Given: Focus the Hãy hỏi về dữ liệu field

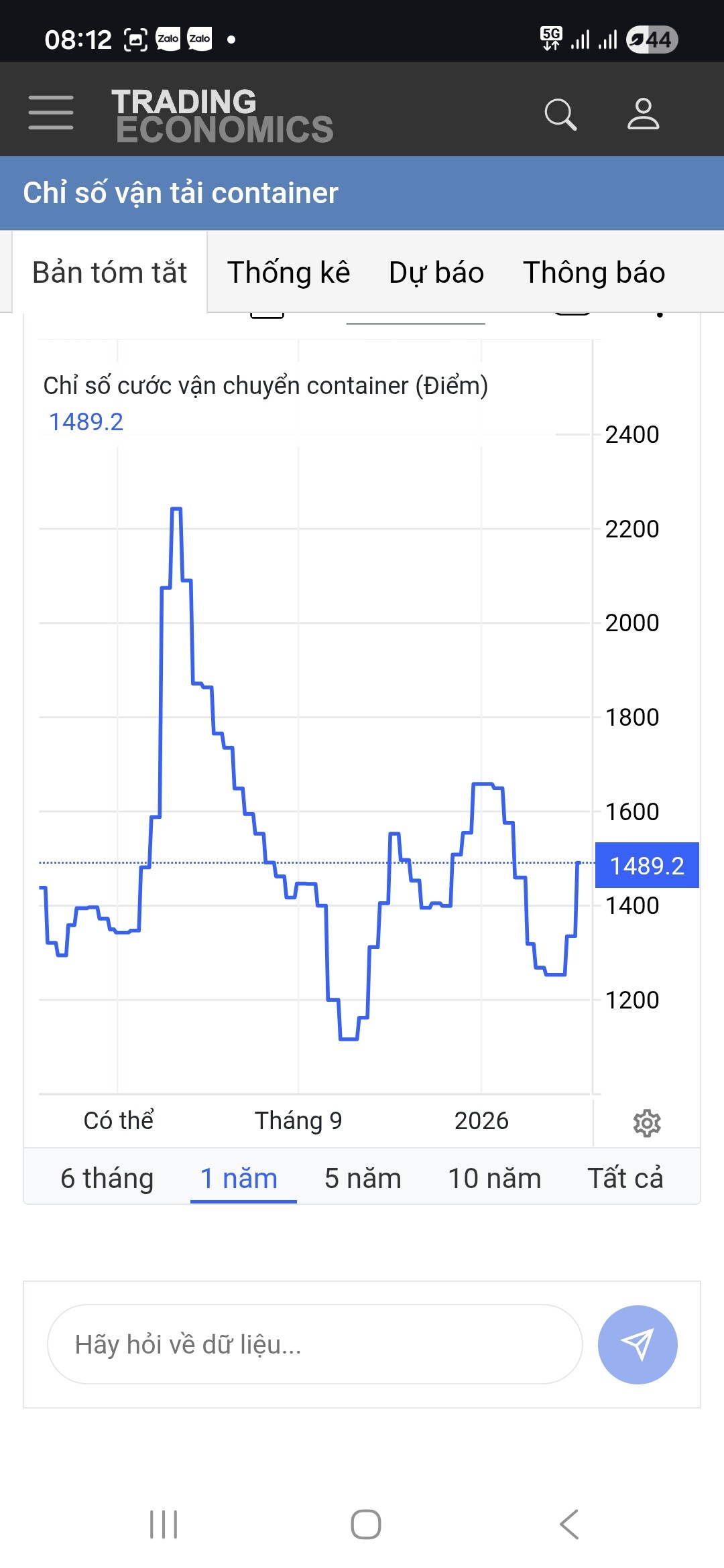Looking at the screenshot, I should click(315, 1344).
